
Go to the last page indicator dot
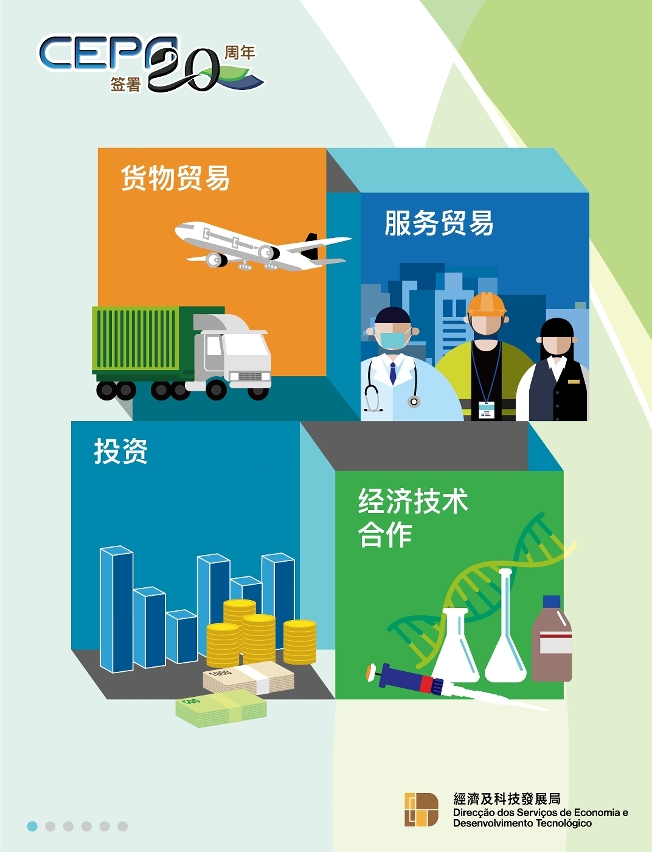pyautogui.click(x=122, y=826)
